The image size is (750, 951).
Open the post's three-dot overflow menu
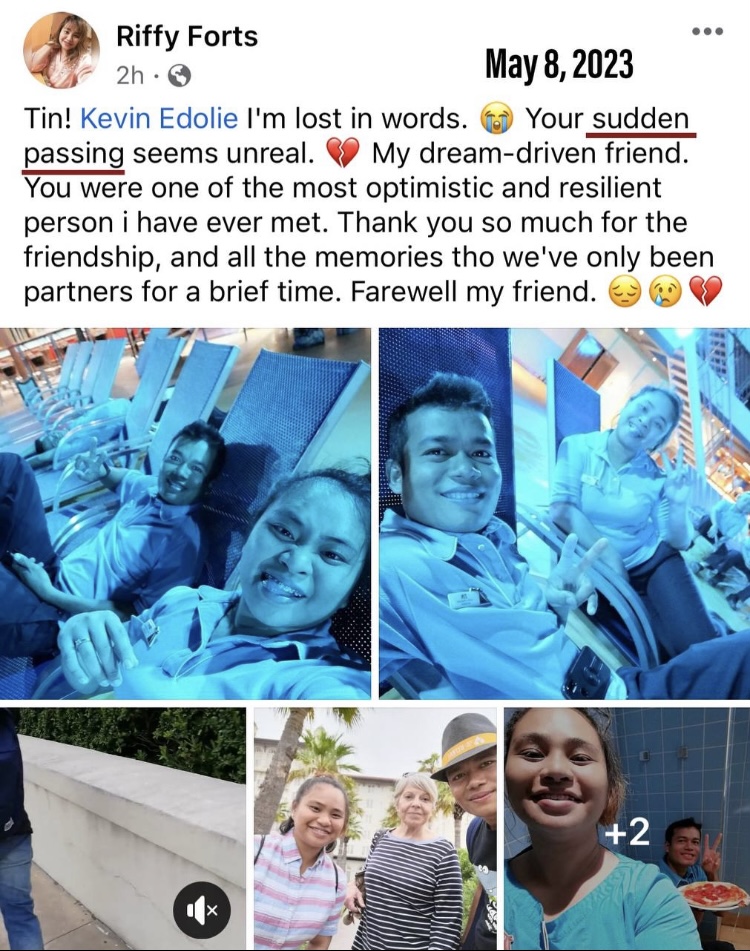tap(707, 31)
